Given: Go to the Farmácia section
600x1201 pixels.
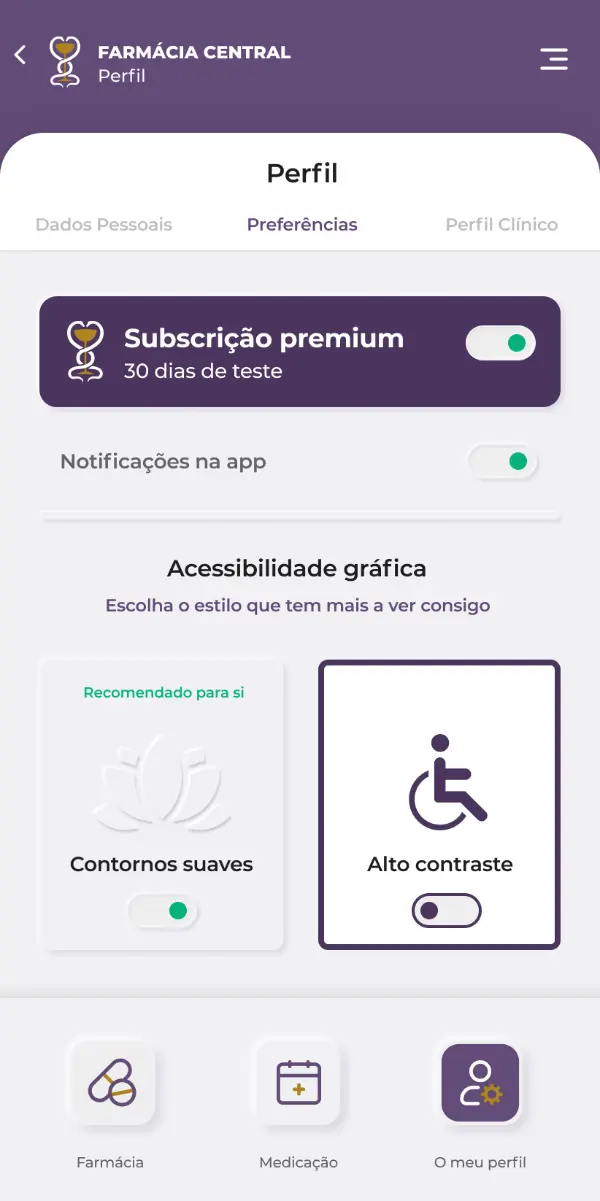Looking at the screenshot, I should (x=111, y=1083).
